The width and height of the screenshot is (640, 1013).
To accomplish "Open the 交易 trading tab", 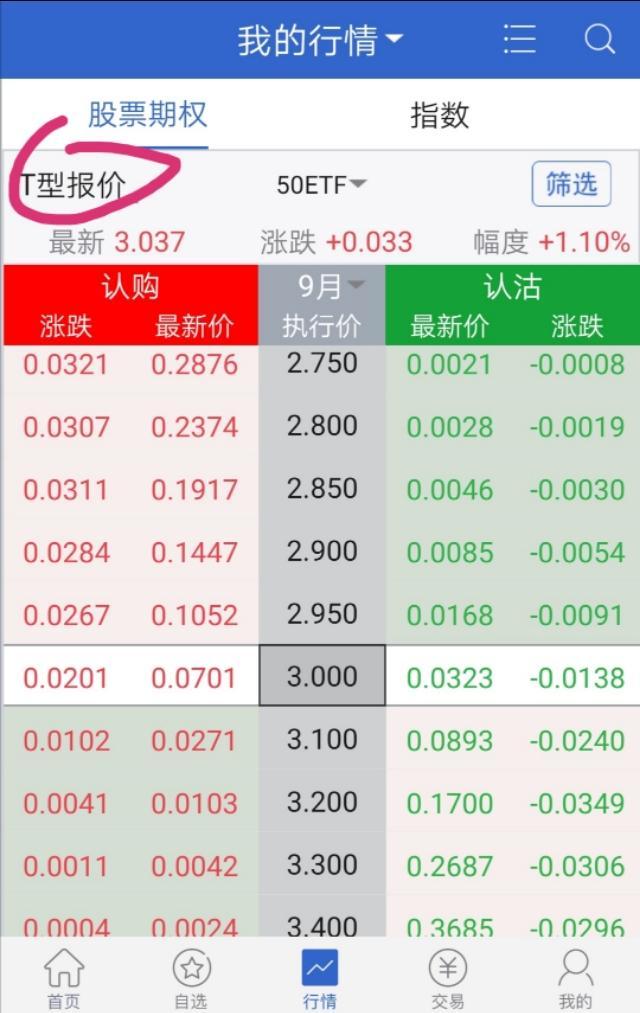I will click(447, 978).
